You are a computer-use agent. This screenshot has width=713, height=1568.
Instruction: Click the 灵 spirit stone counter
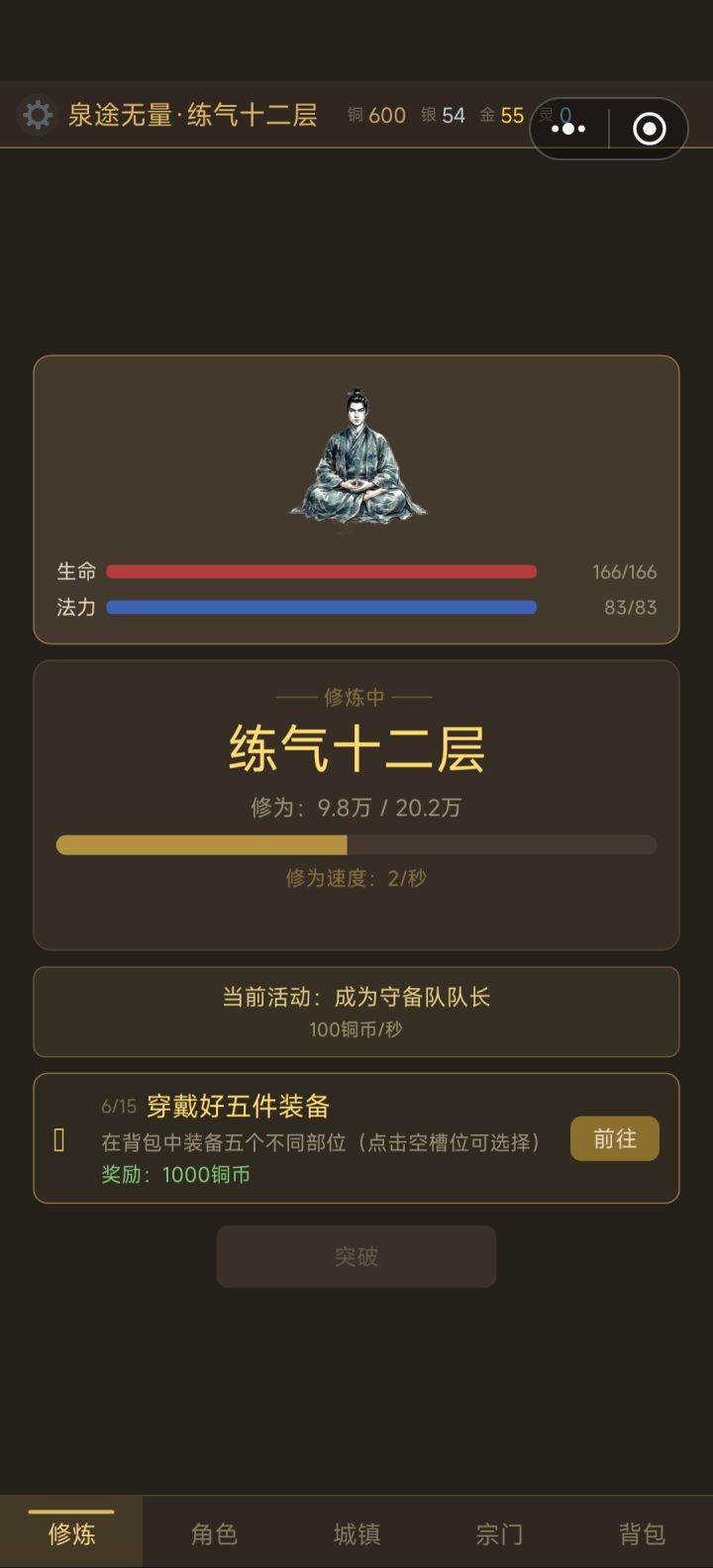(557, 116)
